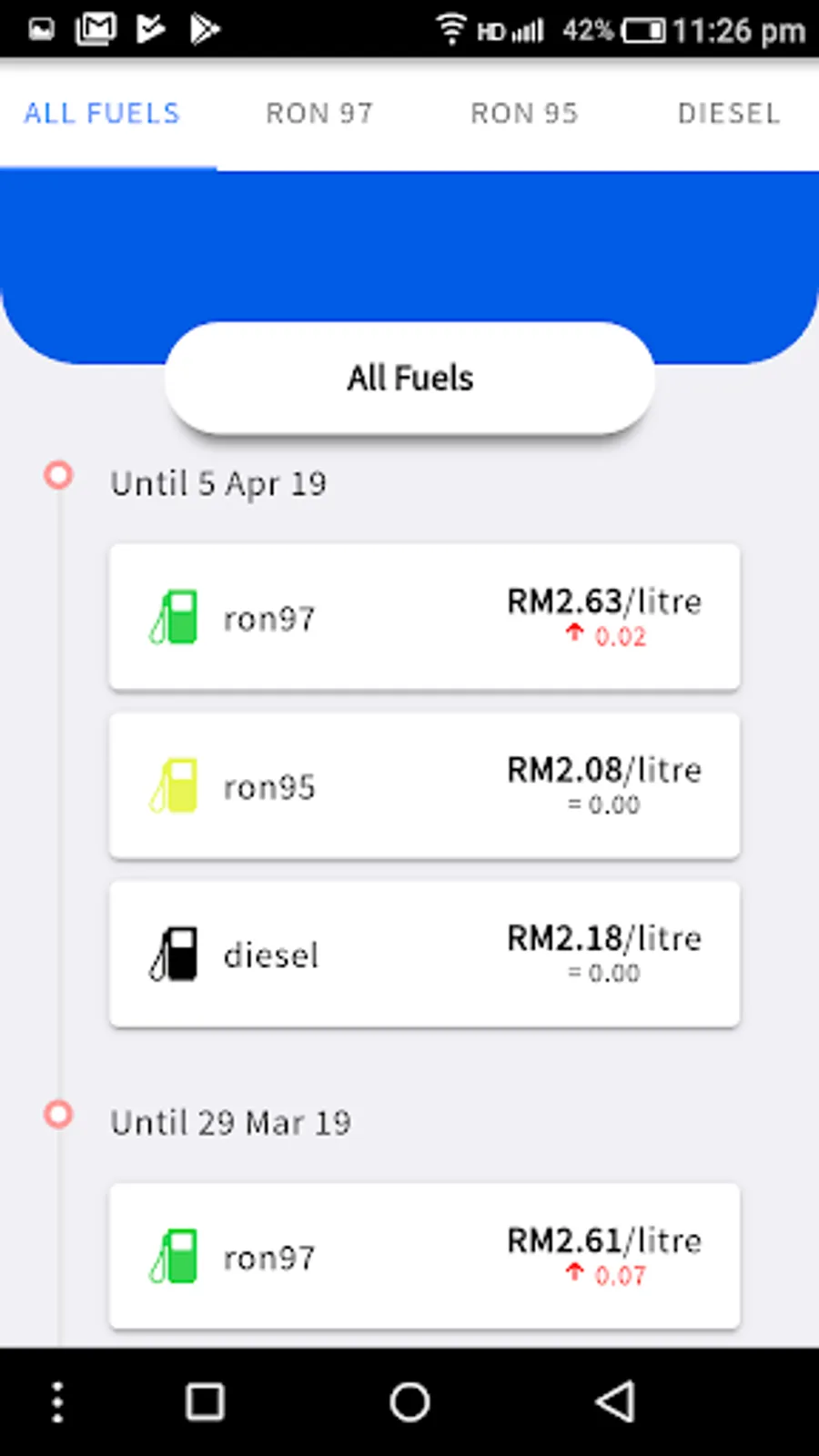Go back using system back button
The height and width of the screenshot is (1456, 819).
click(x=615, y=1401)
